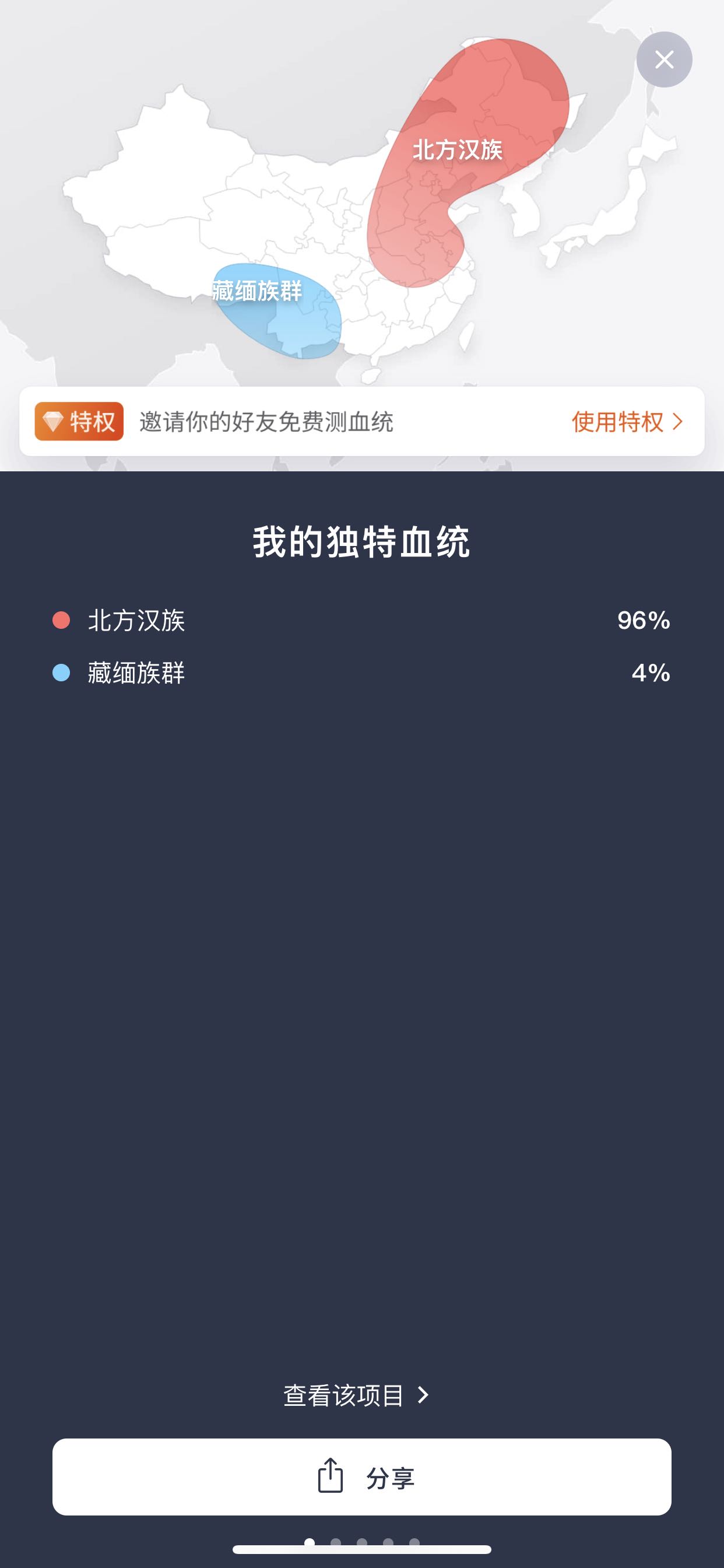724x1568 pixels.
Task: Share ancestry results with 分享 button
Action: click(x=361, y=1476)
